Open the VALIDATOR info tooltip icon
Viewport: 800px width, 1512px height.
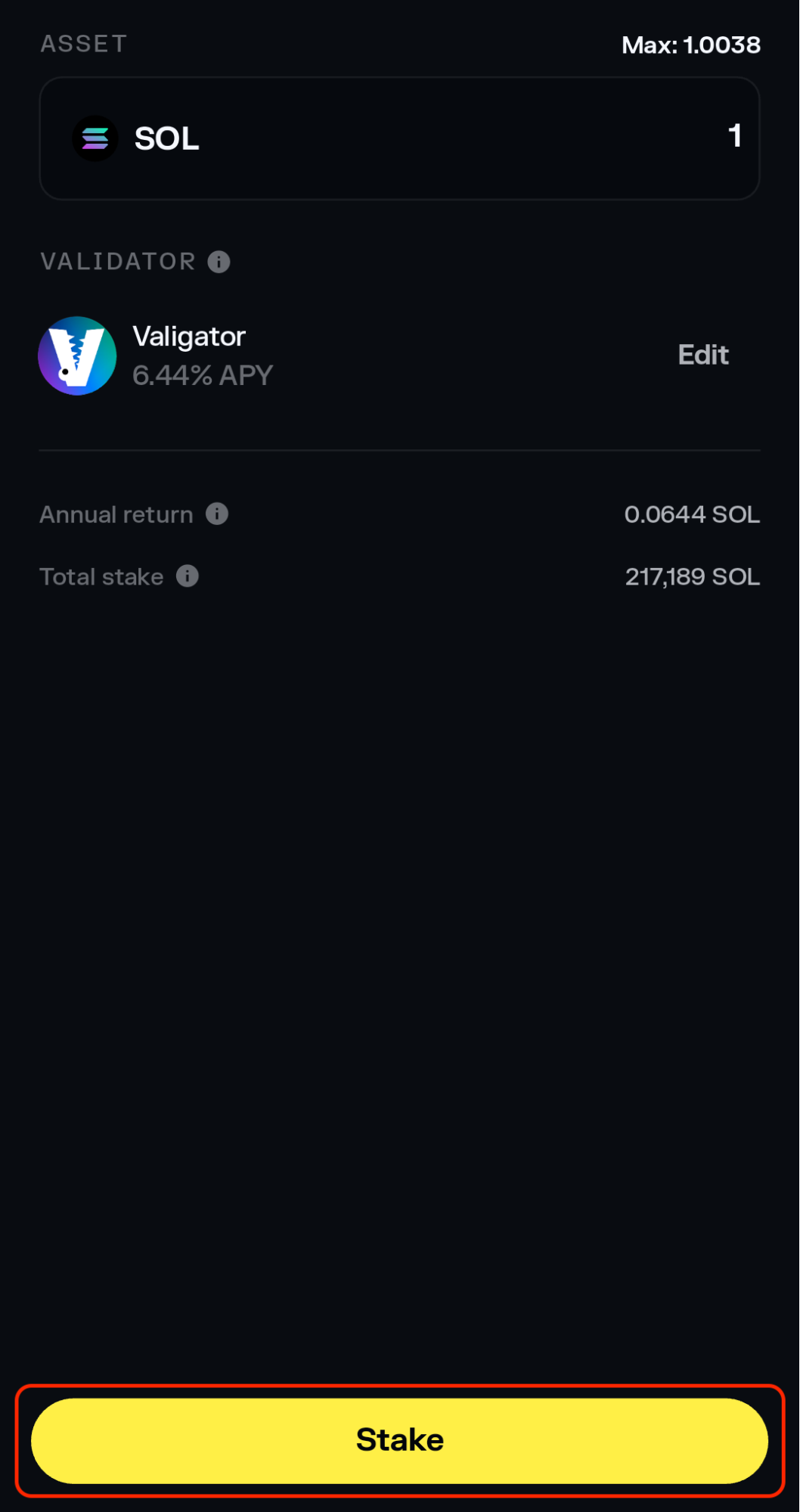pos(219,262)
